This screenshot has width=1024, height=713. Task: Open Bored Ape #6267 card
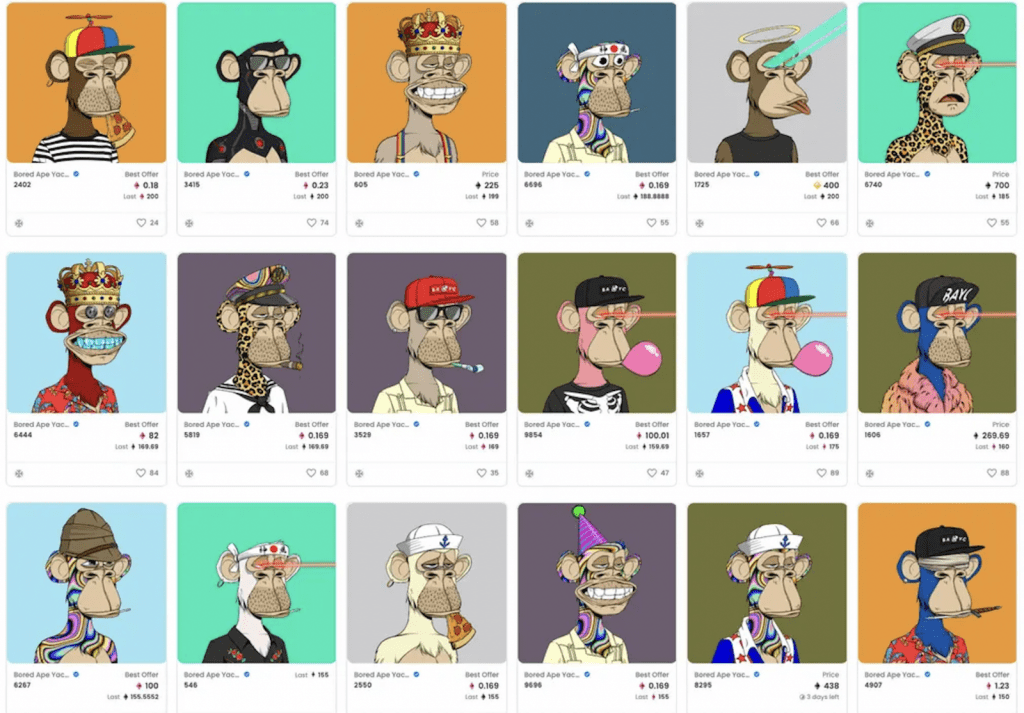click(x=86, y=583)
